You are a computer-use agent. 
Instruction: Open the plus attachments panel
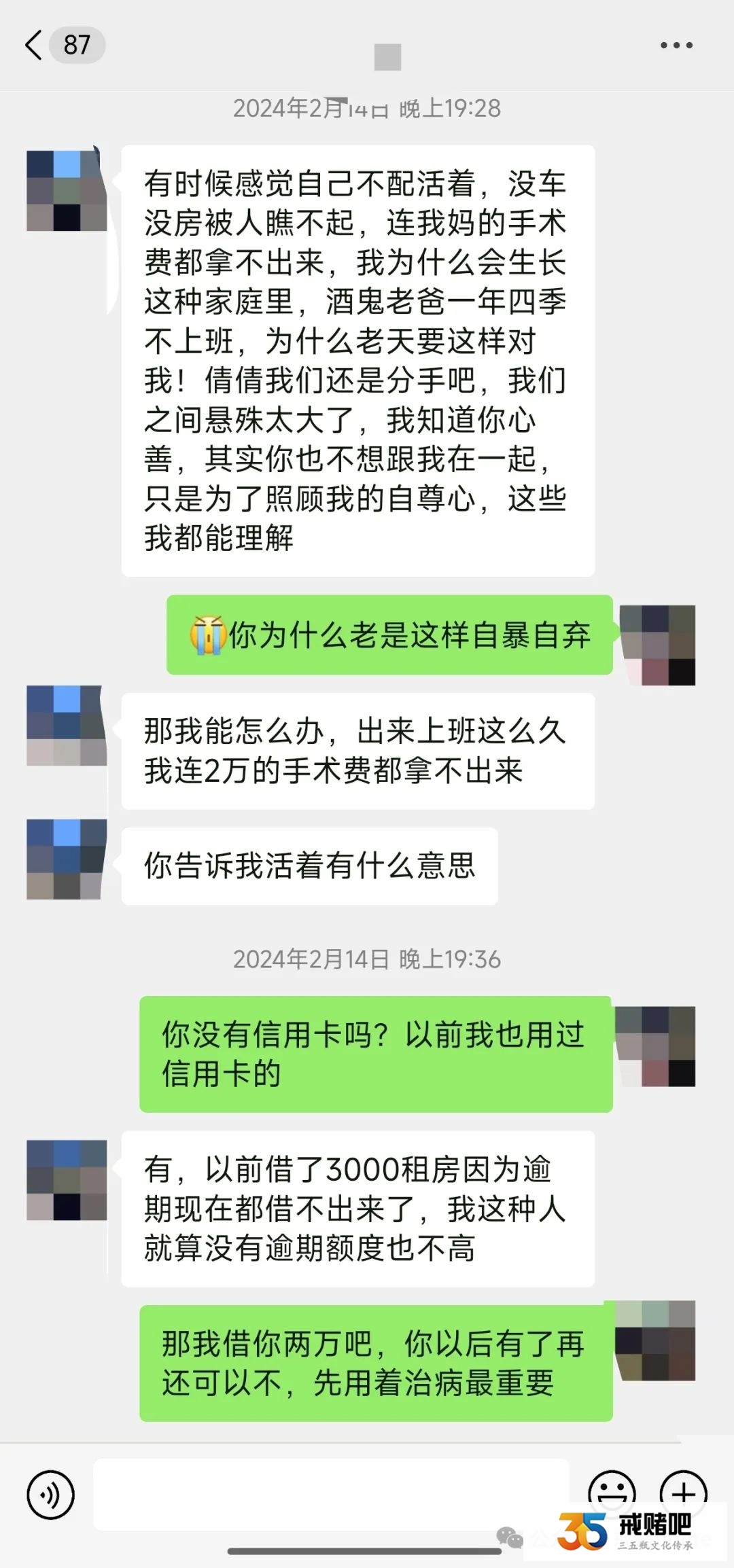click(x=683, y=1493)
